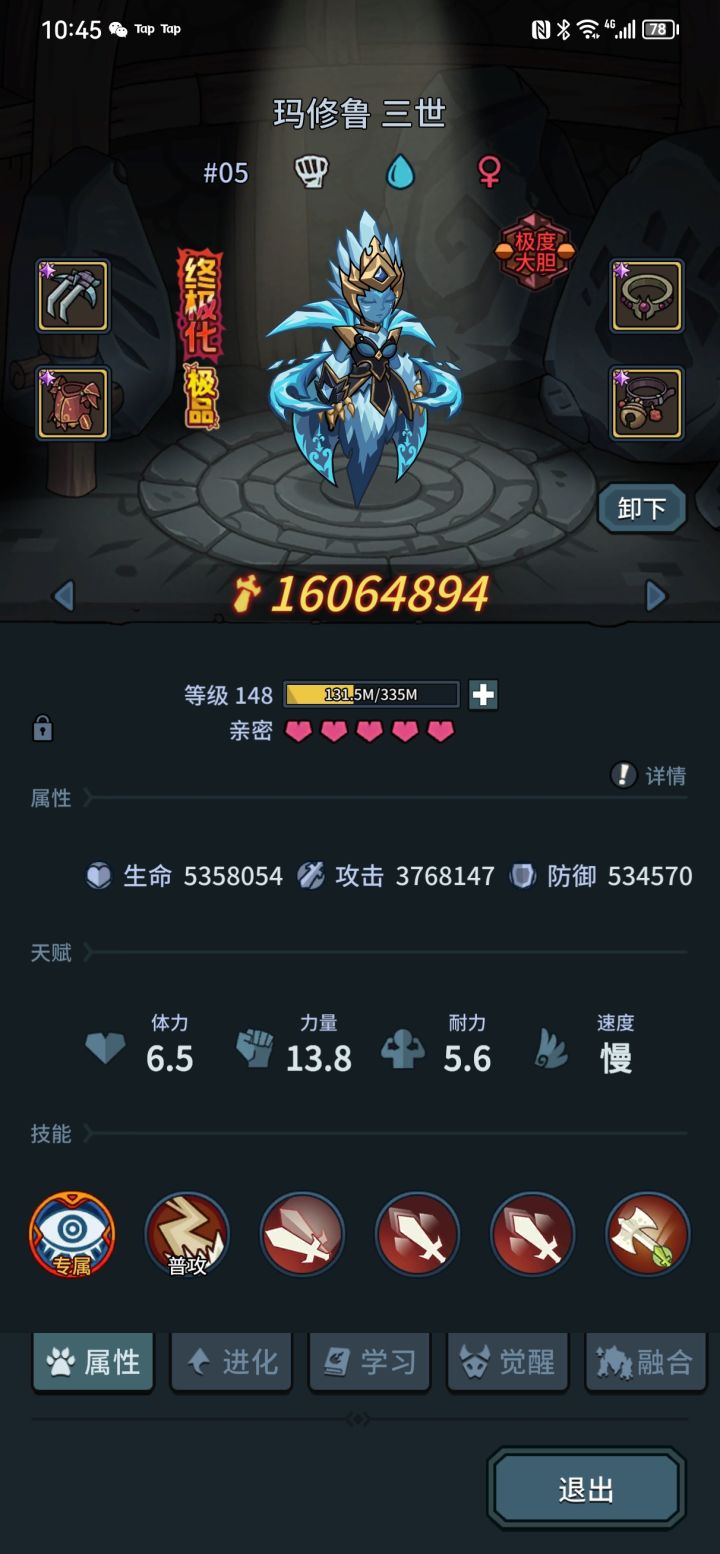
Task: Tap 退出 to exit this screen
Action: point(586,1489)
